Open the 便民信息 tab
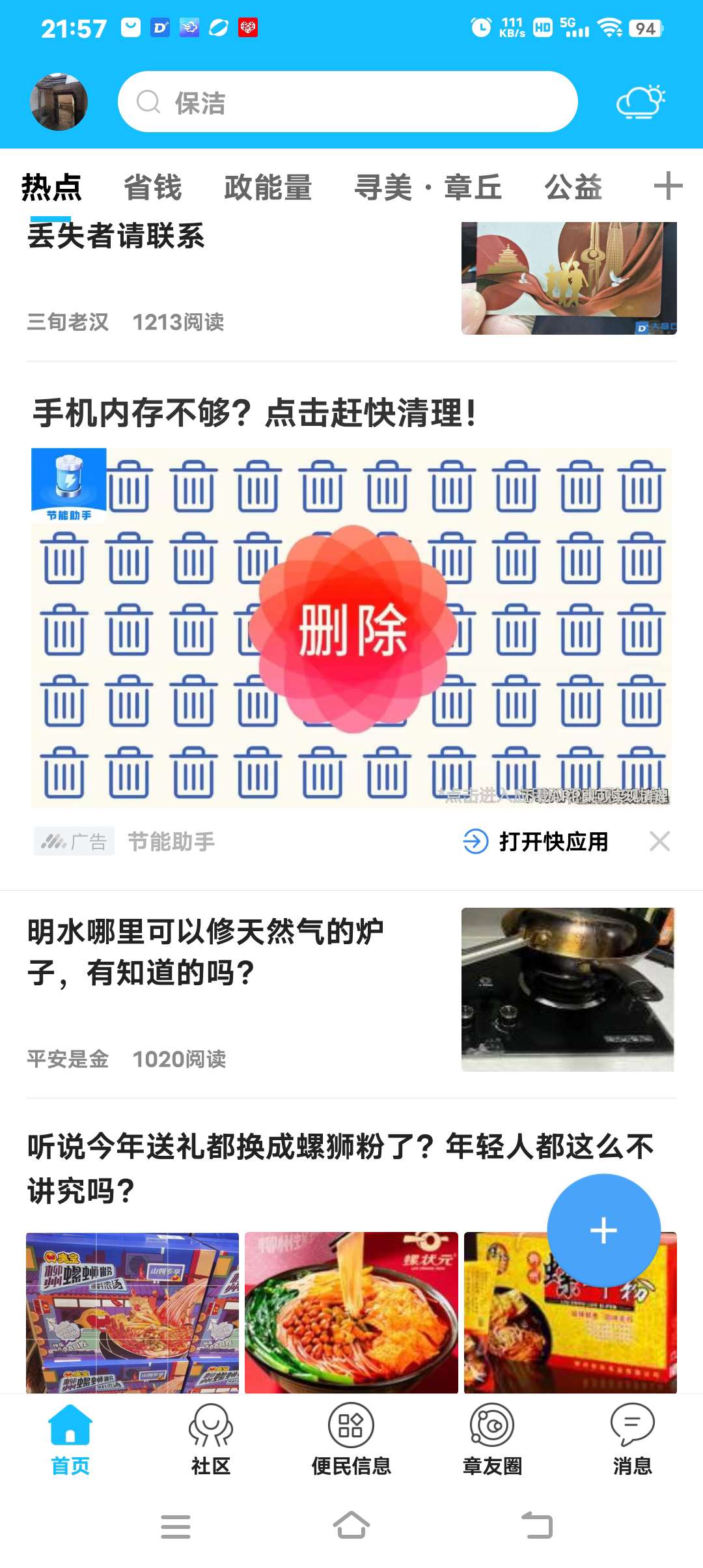Viewport: 703px width, 1568px height. click(x=351, y=1439)
